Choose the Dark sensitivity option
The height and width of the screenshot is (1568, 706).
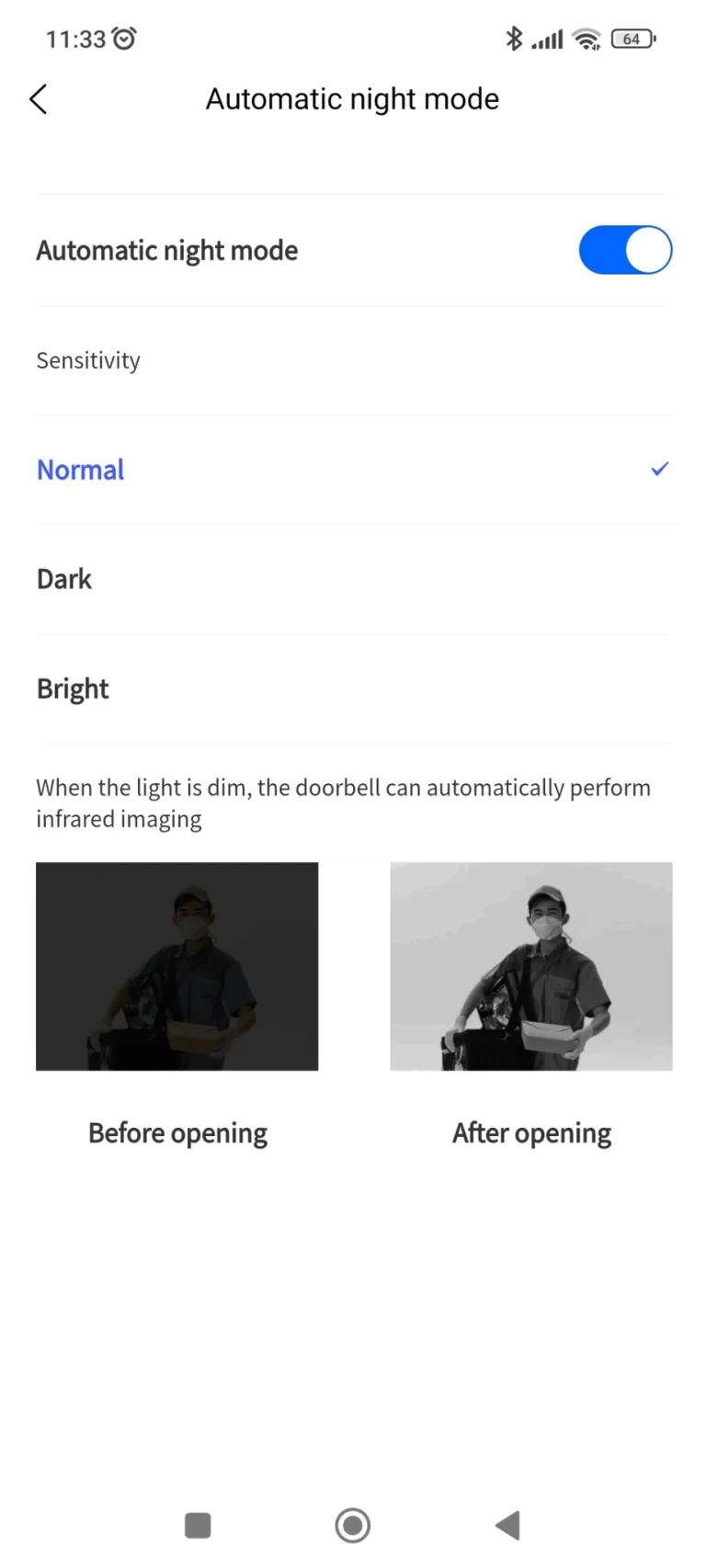pyautogui.click(x=353, y=579)
